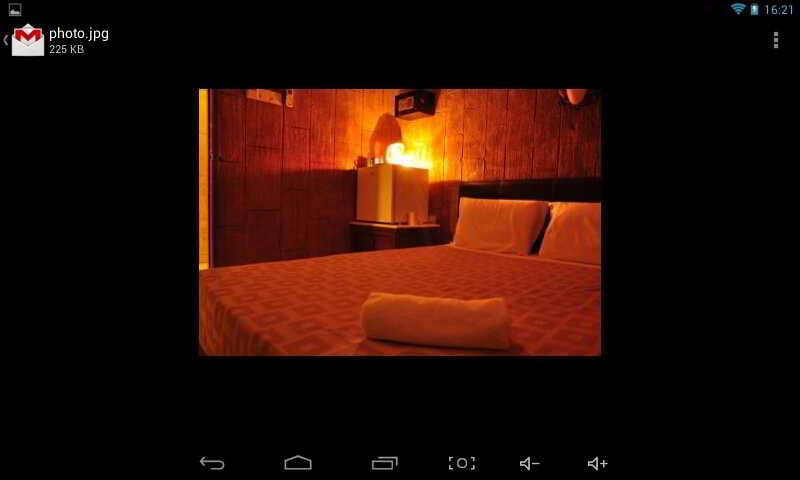Image resolution: width=800 pixels, height=480 pixels.
Task: Tap the system back button
Action: click(212, 463)
